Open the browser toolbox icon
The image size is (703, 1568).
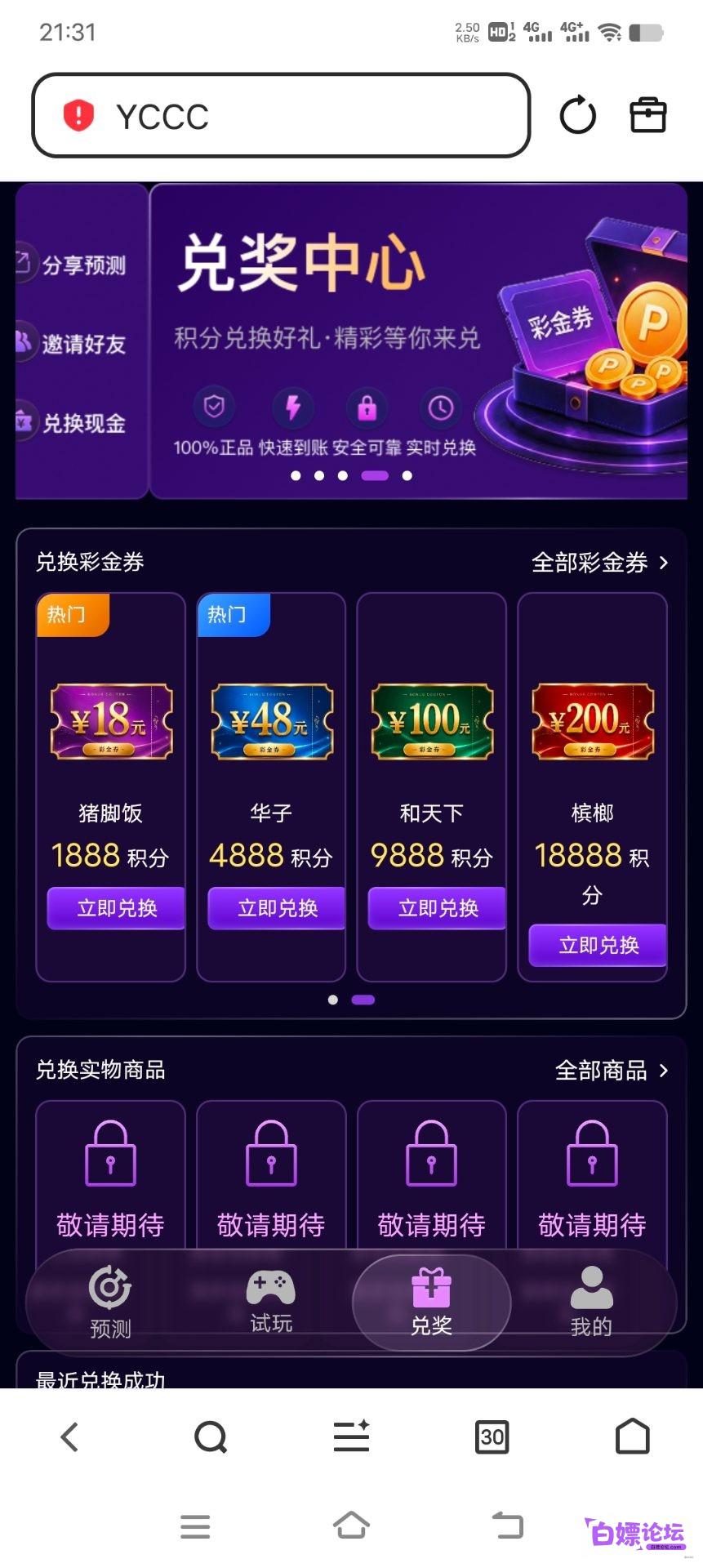pos(648,115)
